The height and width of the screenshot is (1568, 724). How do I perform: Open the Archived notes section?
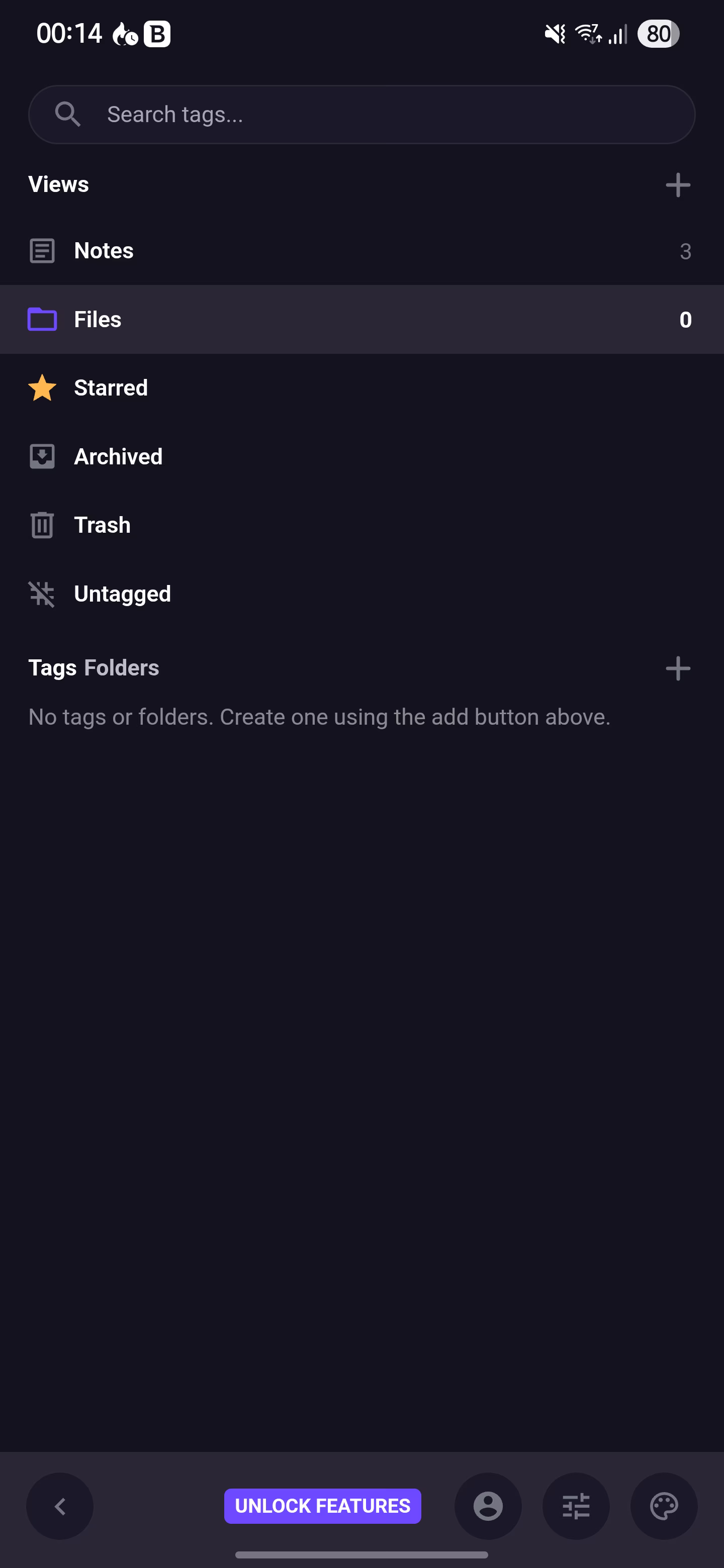tap(118, 456)
